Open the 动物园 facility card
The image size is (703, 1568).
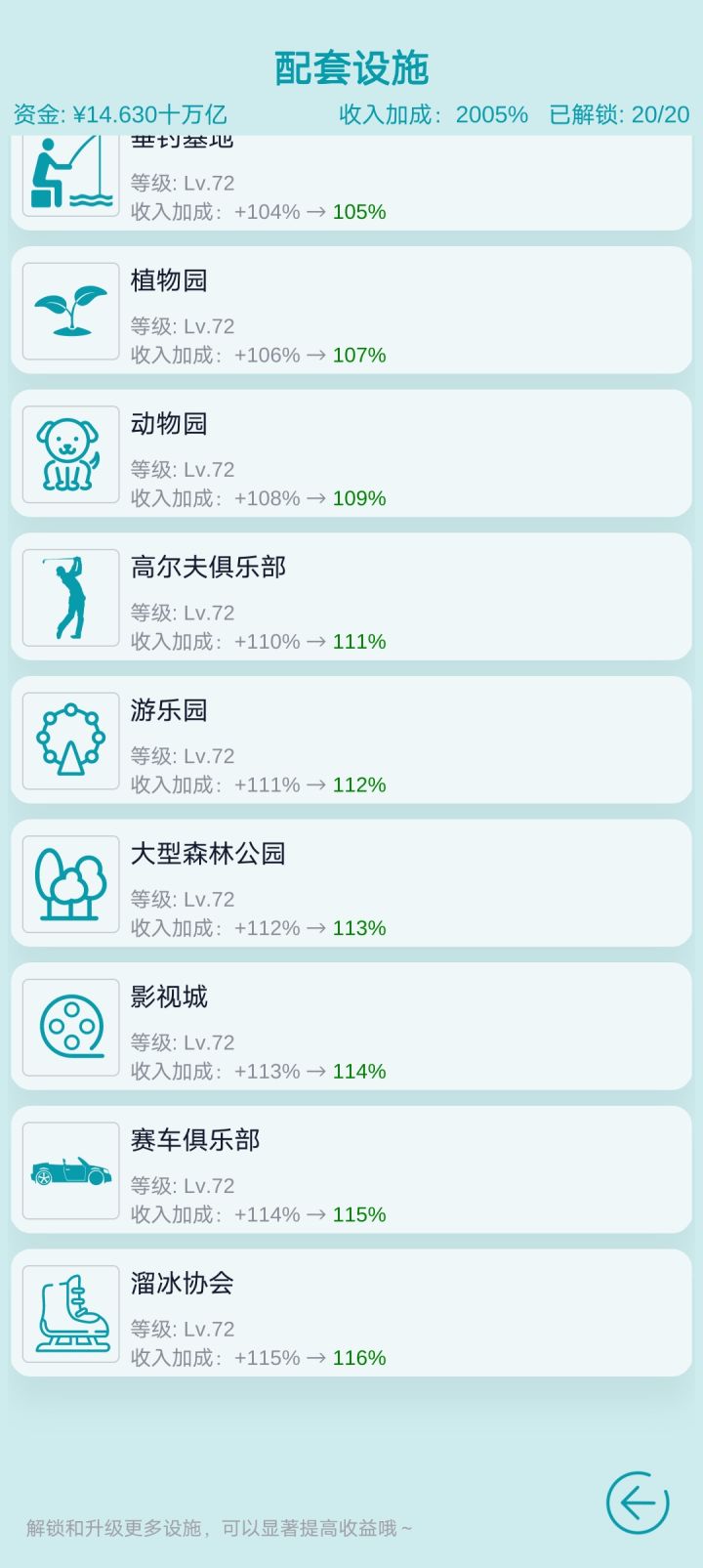click(x=351, y=453)
